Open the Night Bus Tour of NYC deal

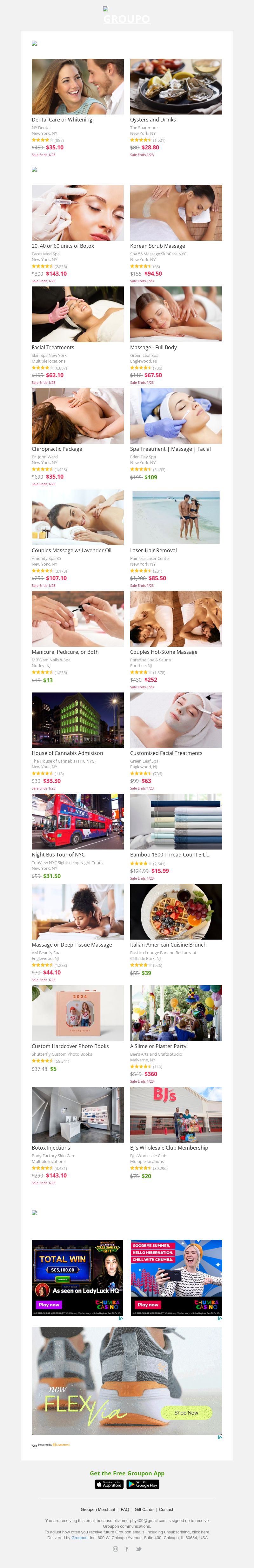click(x=77, y=822)
